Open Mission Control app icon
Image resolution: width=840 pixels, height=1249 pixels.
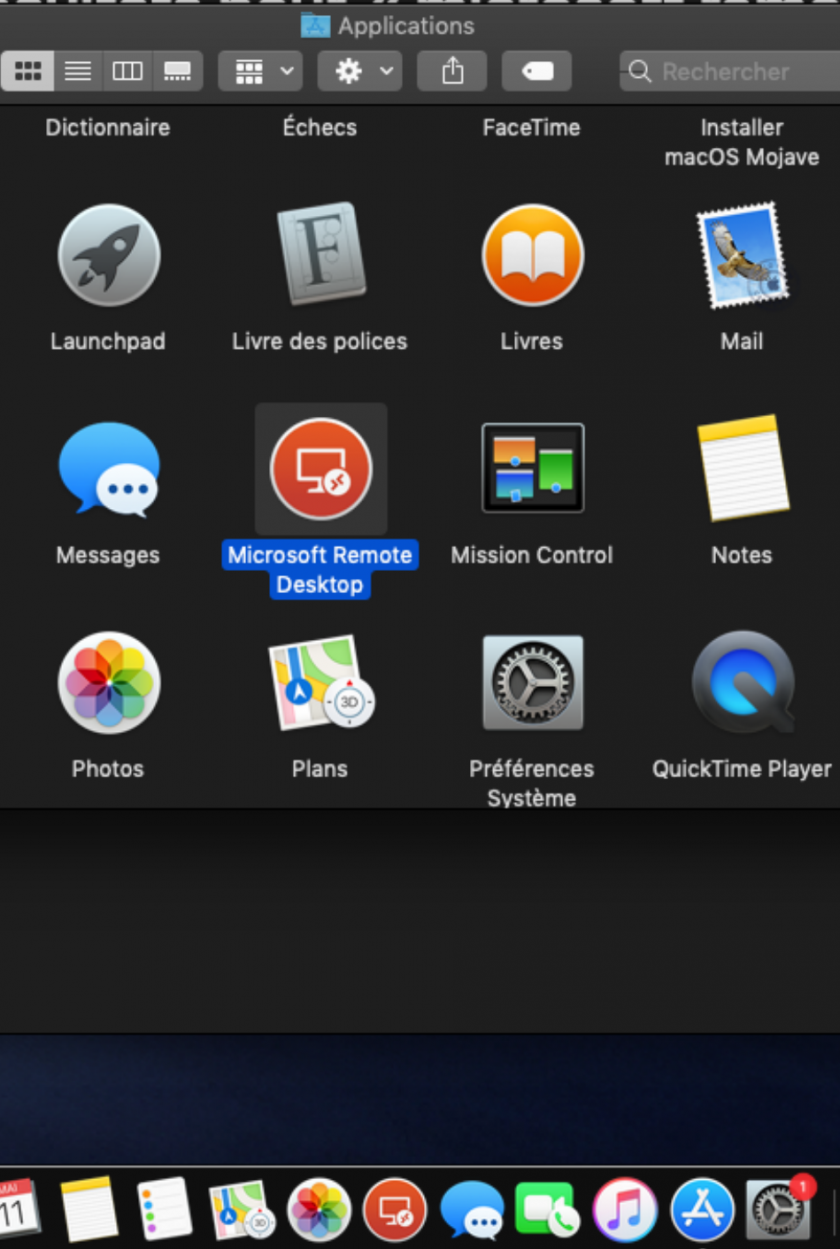click(532, 469)
